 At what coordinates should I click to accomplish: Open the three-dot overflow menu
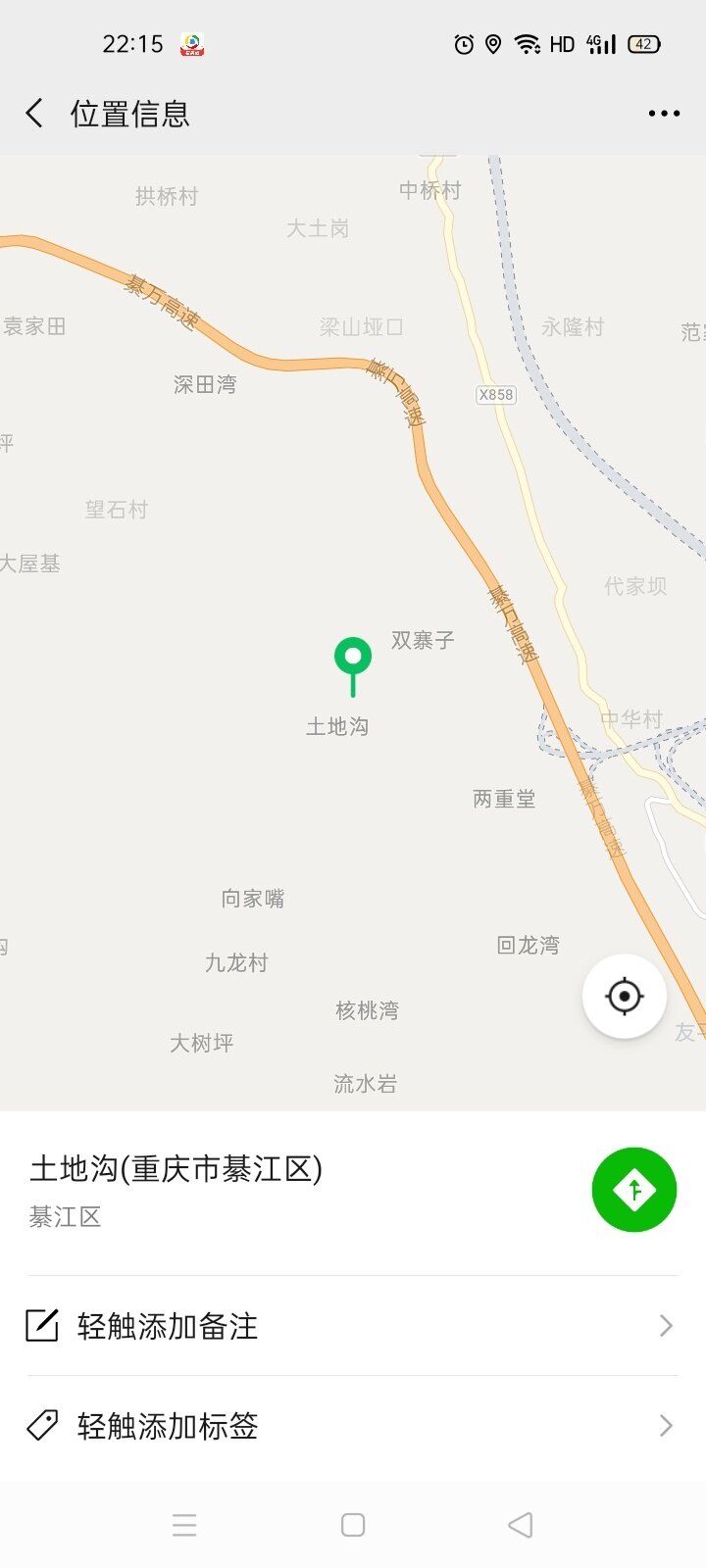664,114
